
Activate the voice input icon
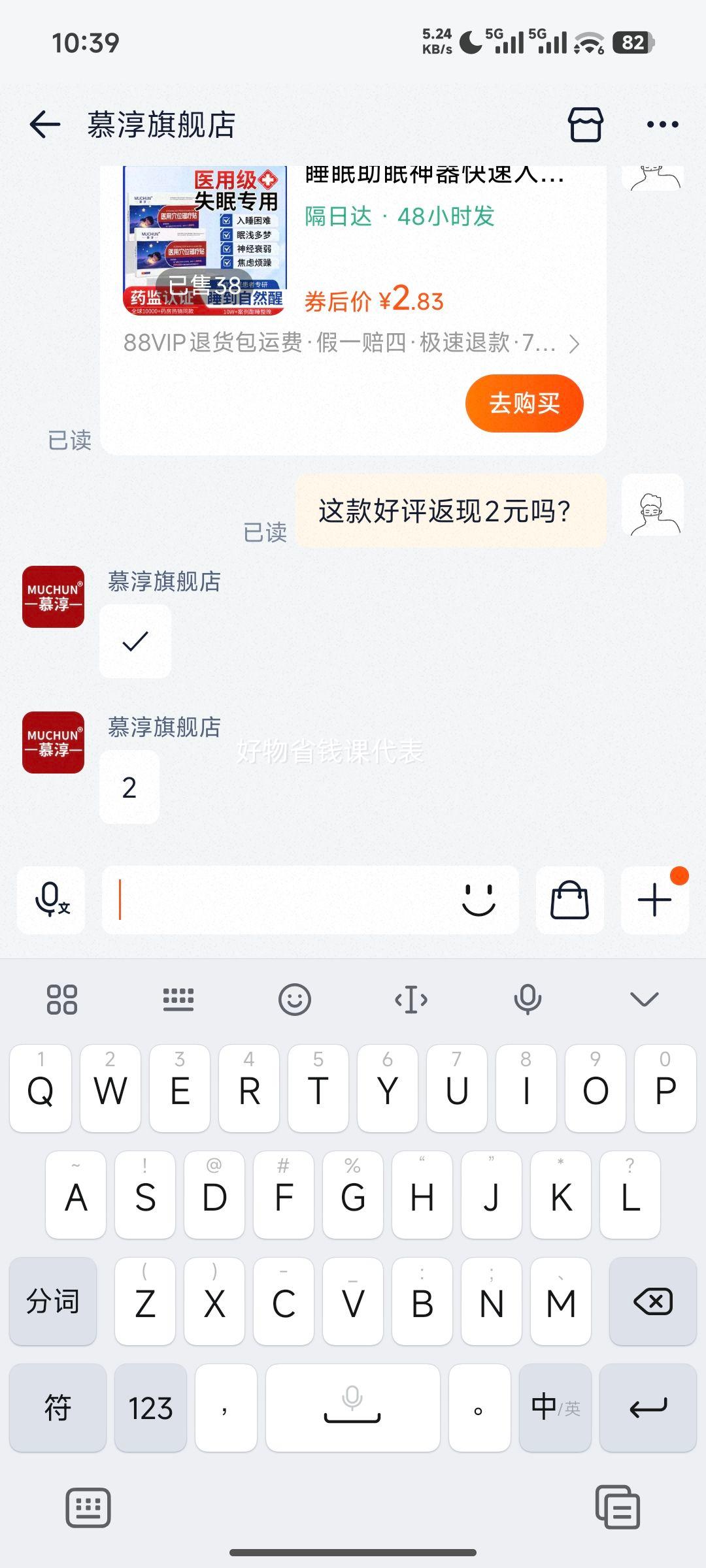tap(50, 900)
